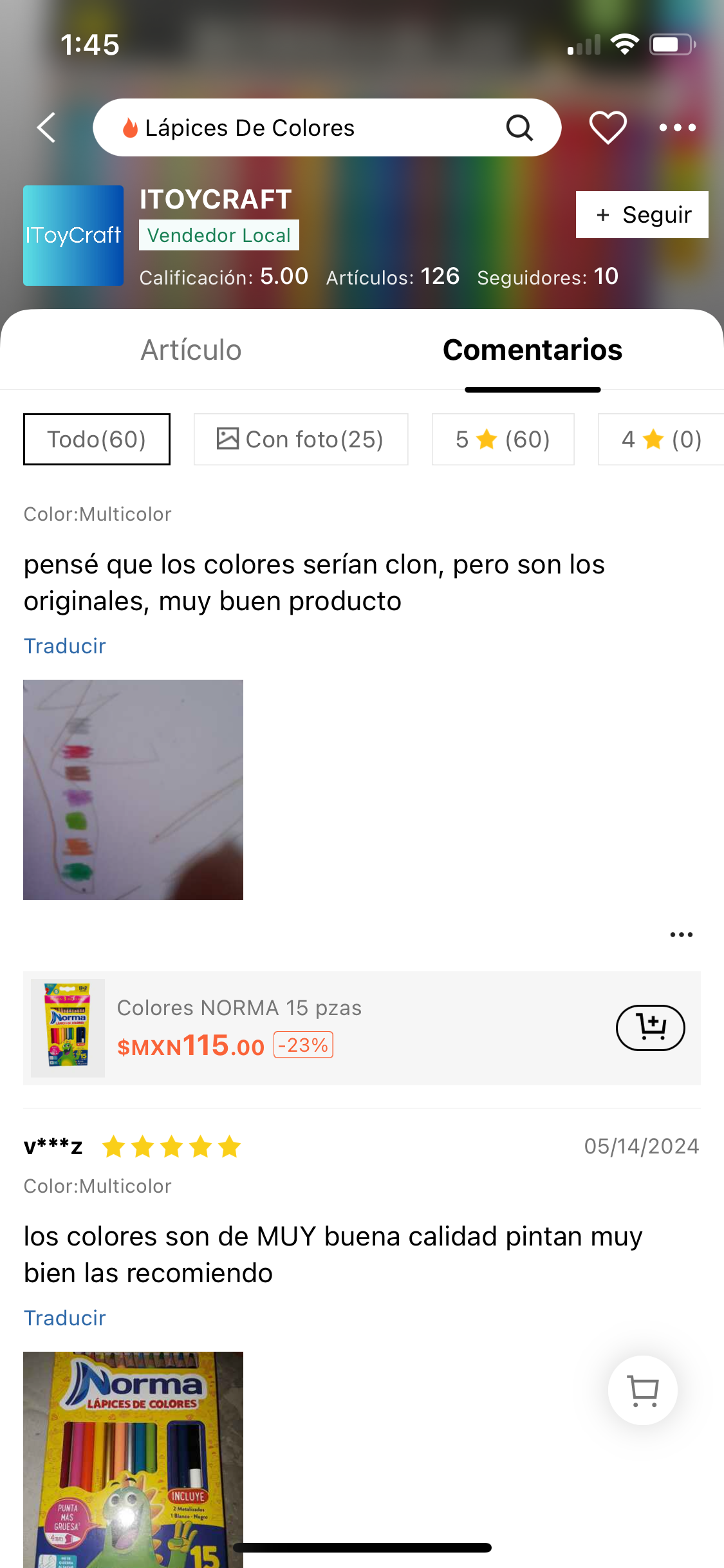Filter reviews by Con foto(25)
Viewport: 724px width, 1568px height.
click(301, 439)
